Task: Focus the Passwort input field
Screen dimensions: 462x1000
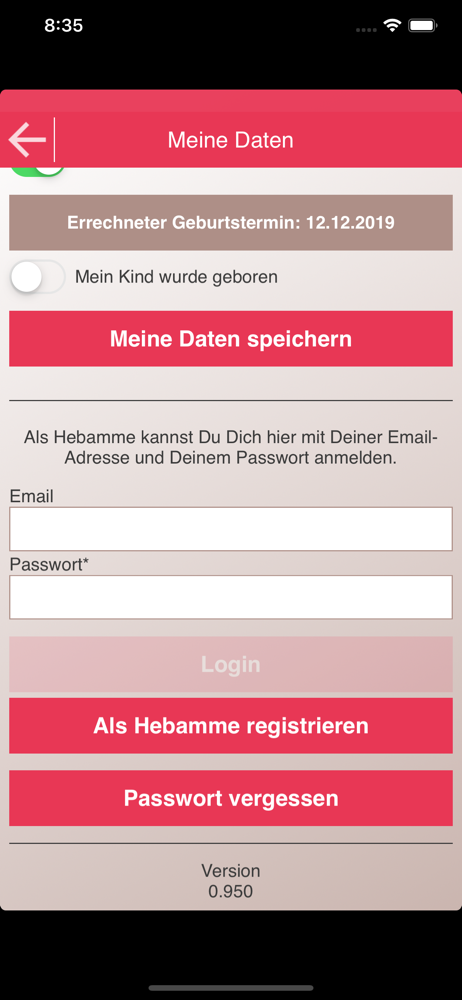Action: (230, 597)
